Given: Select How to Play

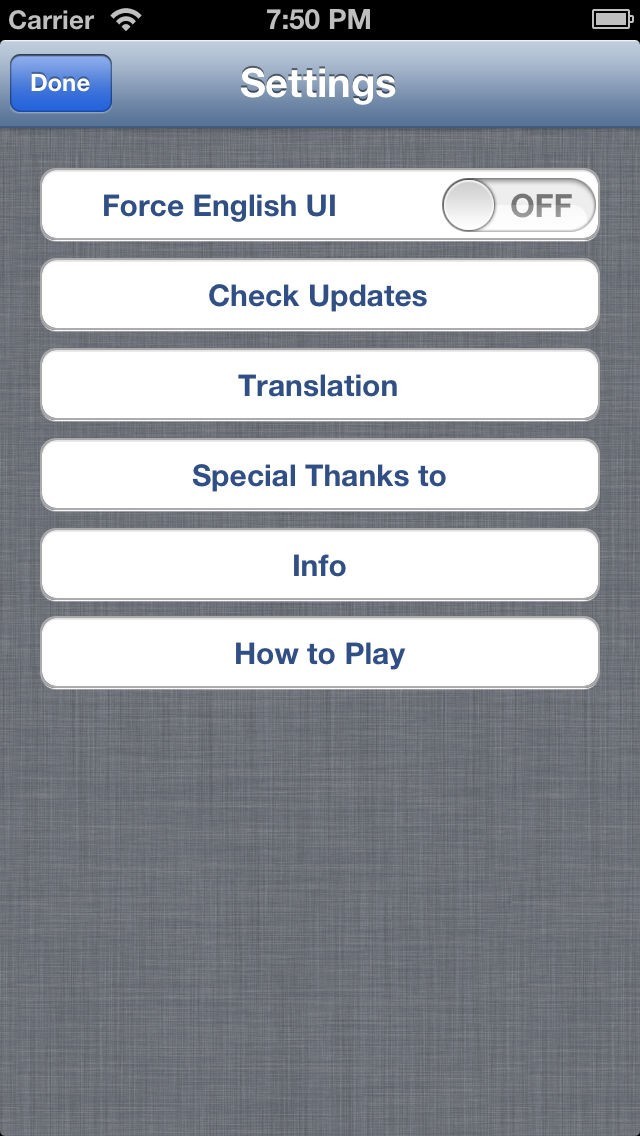Looking at the screenshot, I should (x=319, y=654).
